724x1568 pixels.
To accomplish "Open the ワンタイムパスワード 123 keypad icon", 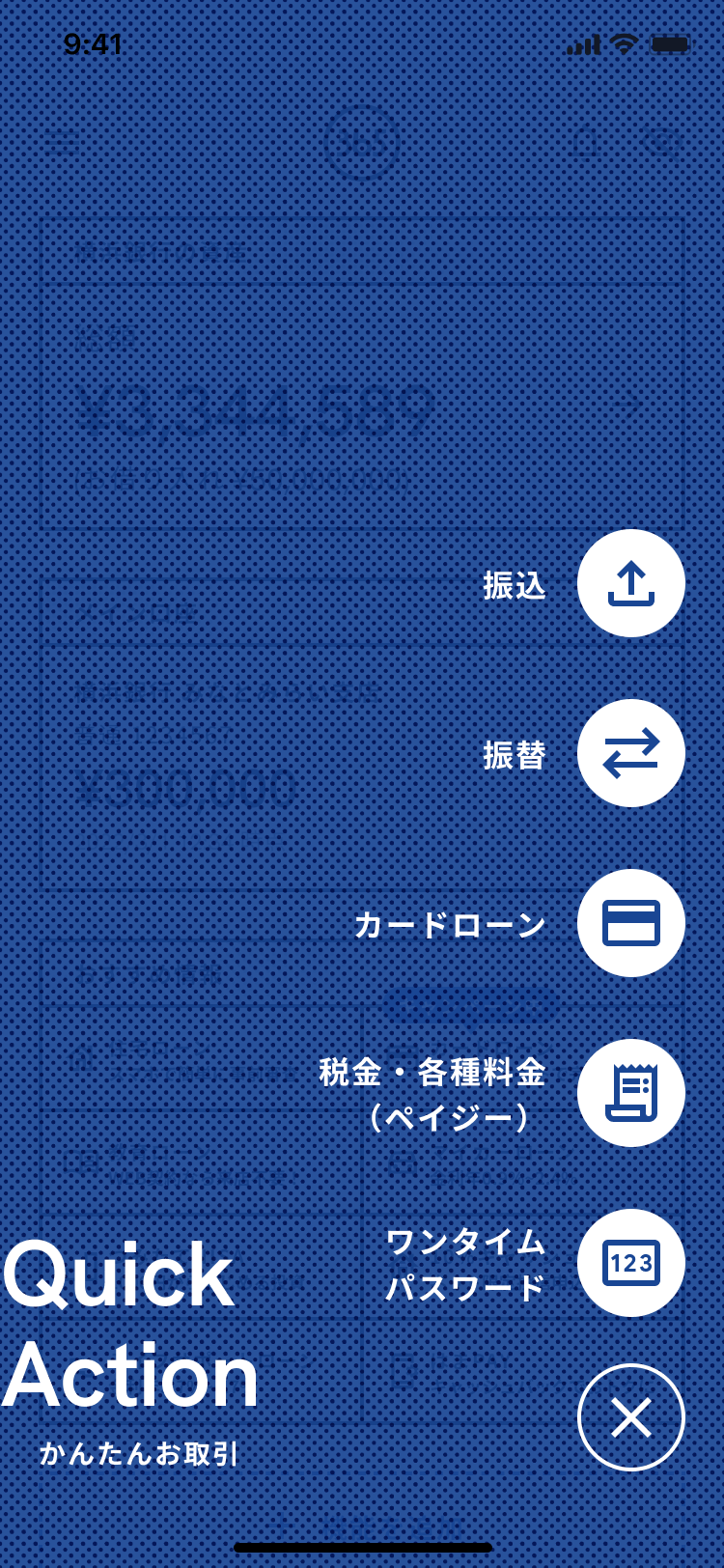I will tap(631, 1262).
